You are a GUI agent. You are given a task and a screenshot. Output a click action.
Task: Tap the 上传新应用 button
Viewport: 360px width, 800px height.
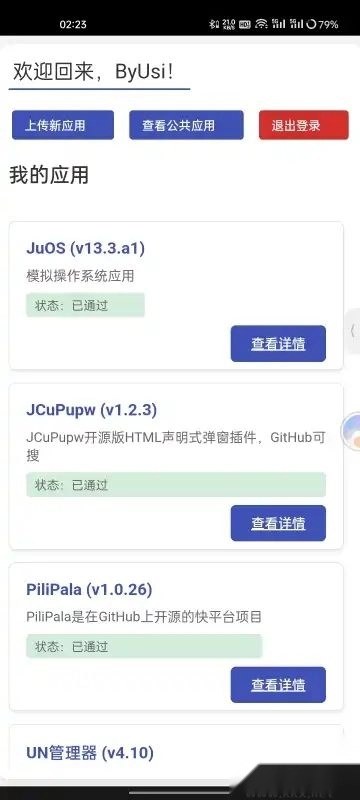tap(63, 125)
